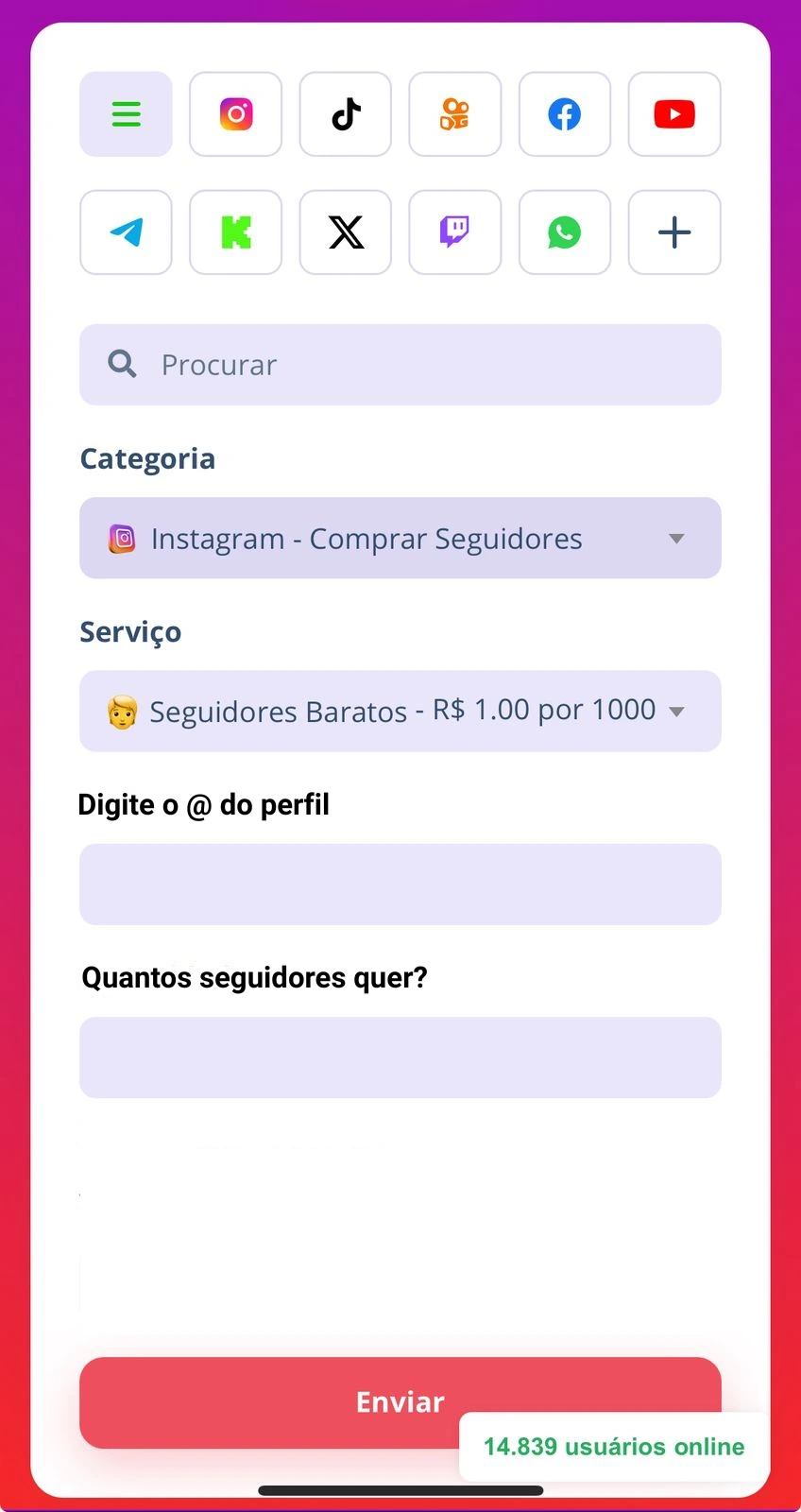Show more platforms with the plus icon
801x1512 pixels.
(674, 232)
